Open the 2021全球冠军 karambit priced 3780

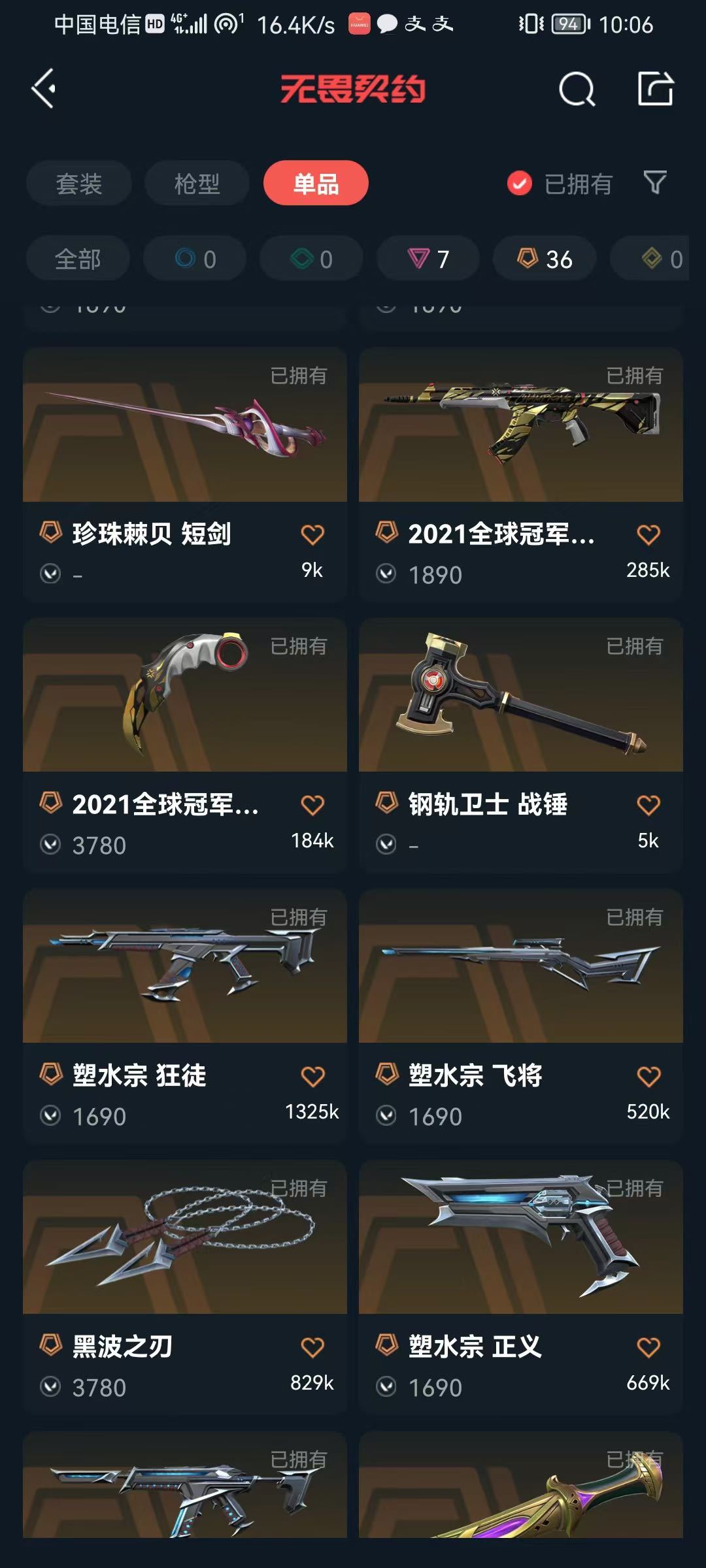185,745
